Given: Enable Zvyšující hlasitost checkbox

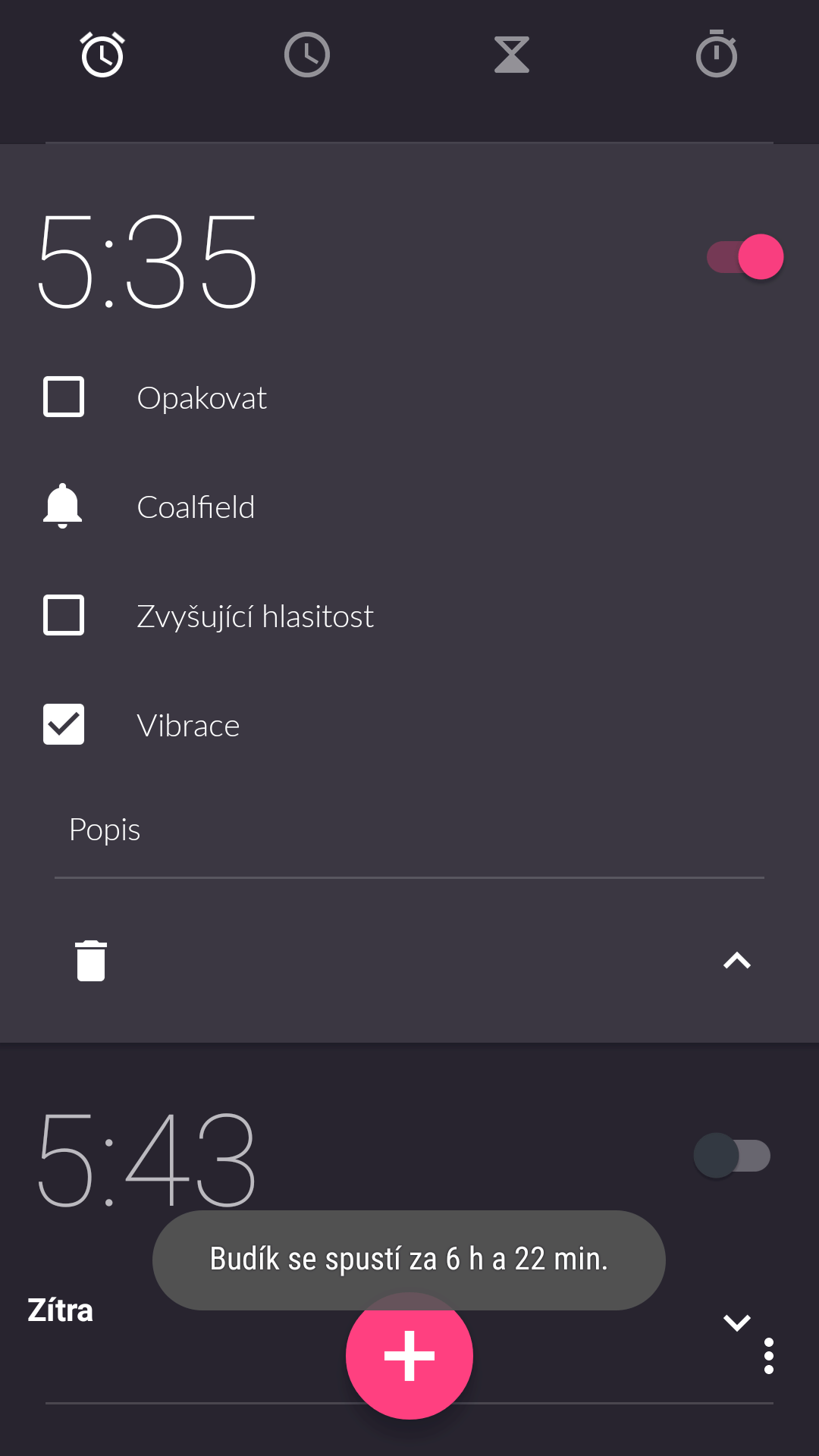Looking at the screenshot, I should 64,615.
